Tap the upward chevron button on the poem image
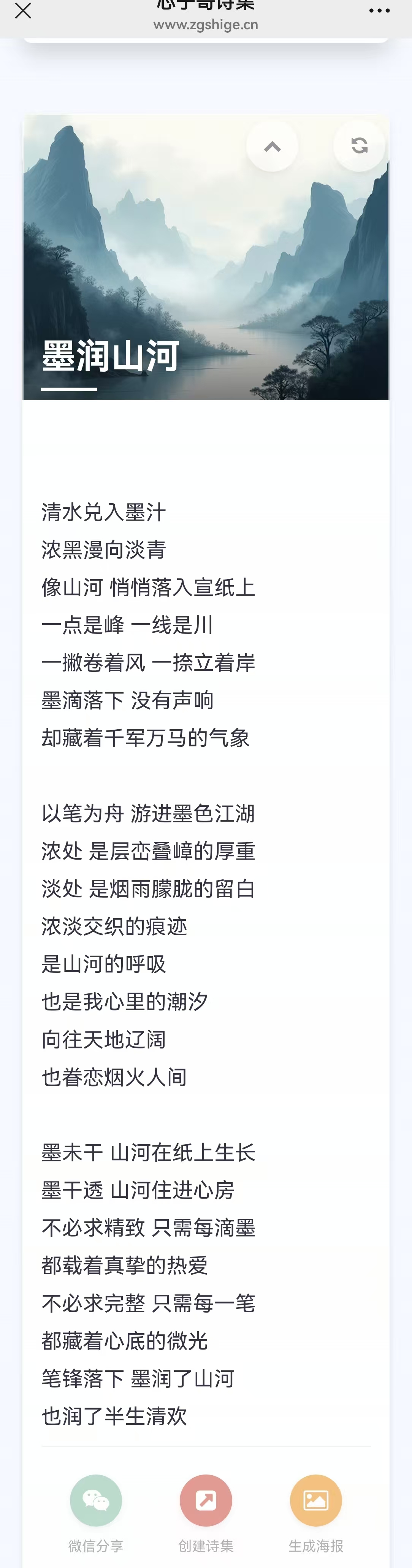This screenshot has height=1568, width=412. (272, 146)
